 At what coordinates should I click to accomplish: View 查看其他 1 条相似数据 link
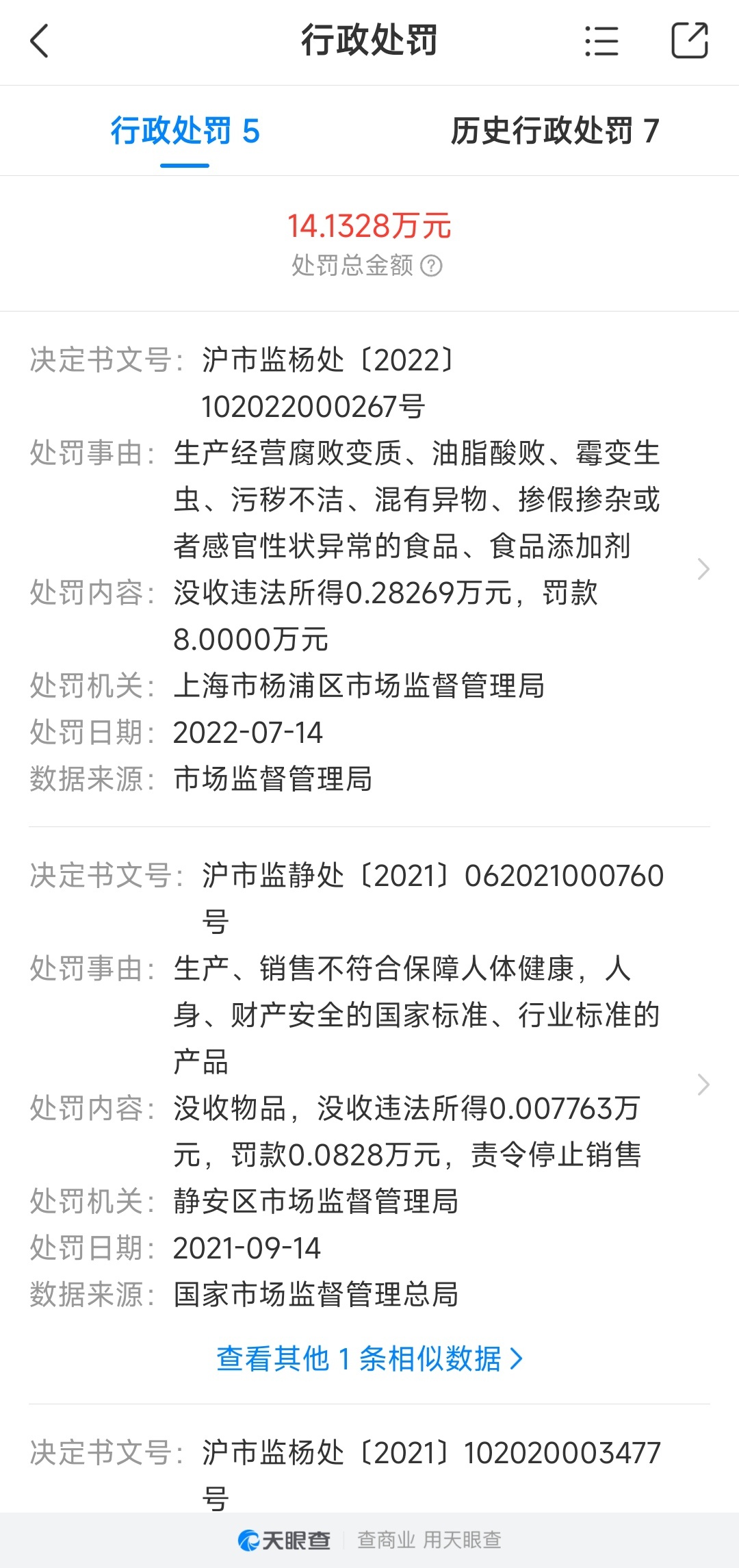[369, 1358]
